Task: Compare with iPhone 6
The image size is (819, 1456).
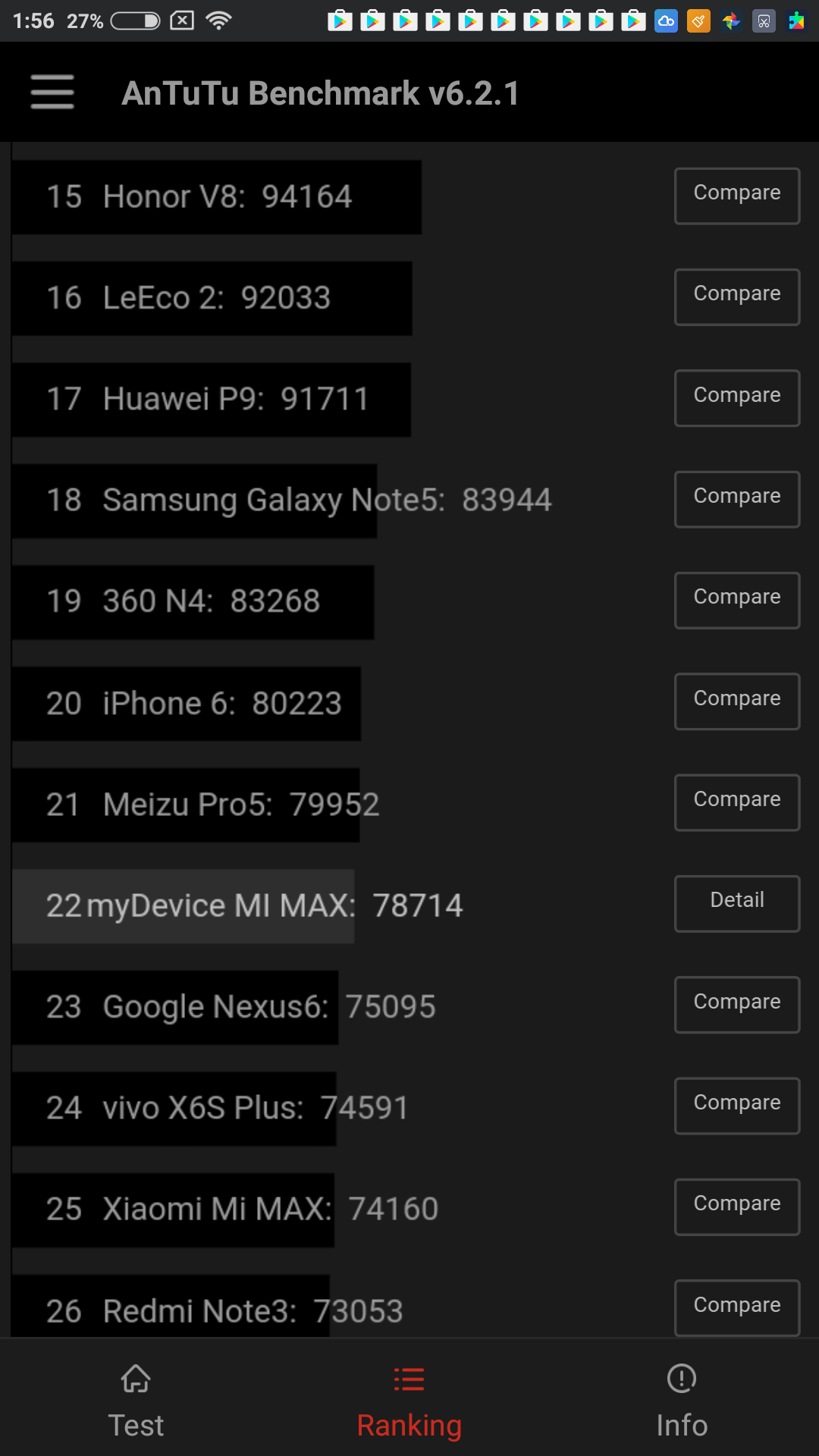Action: (x=736, y=701)
